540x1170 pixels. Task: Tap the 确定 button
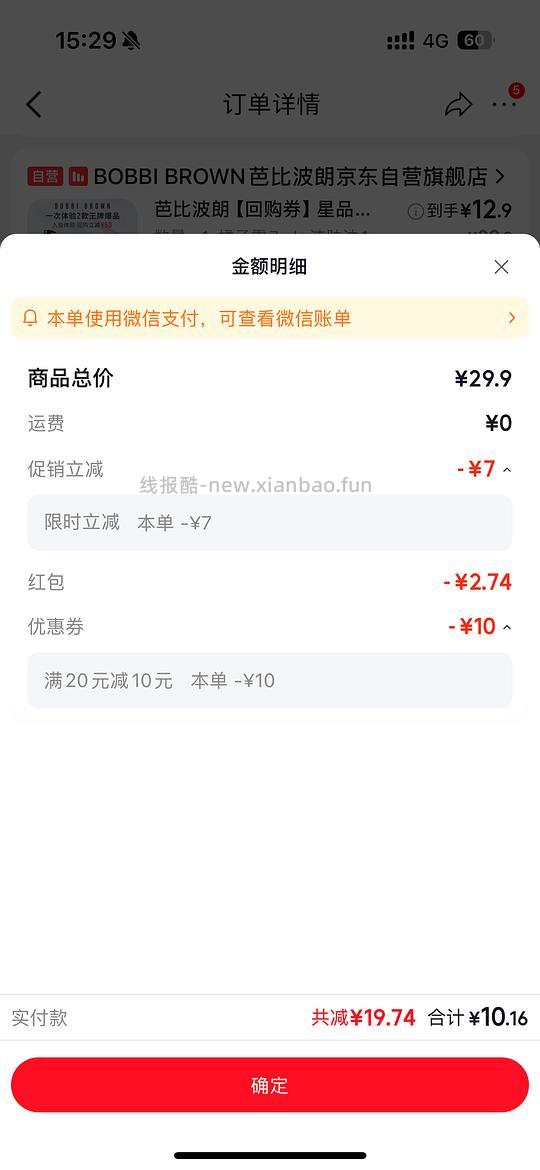click(270, 1084)
